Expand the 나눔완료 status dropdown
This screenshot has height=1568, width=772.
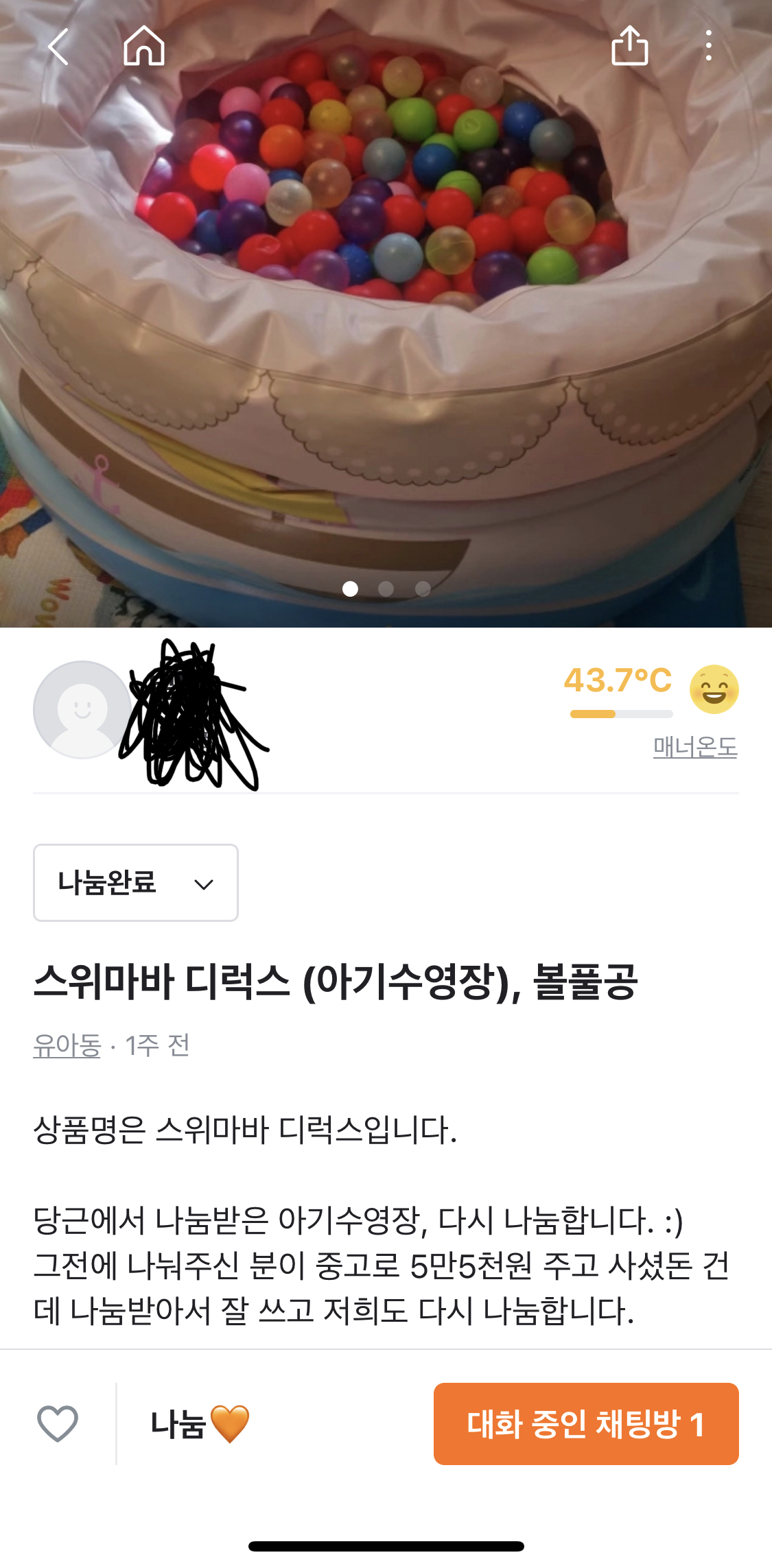click(x=136, y=883)
